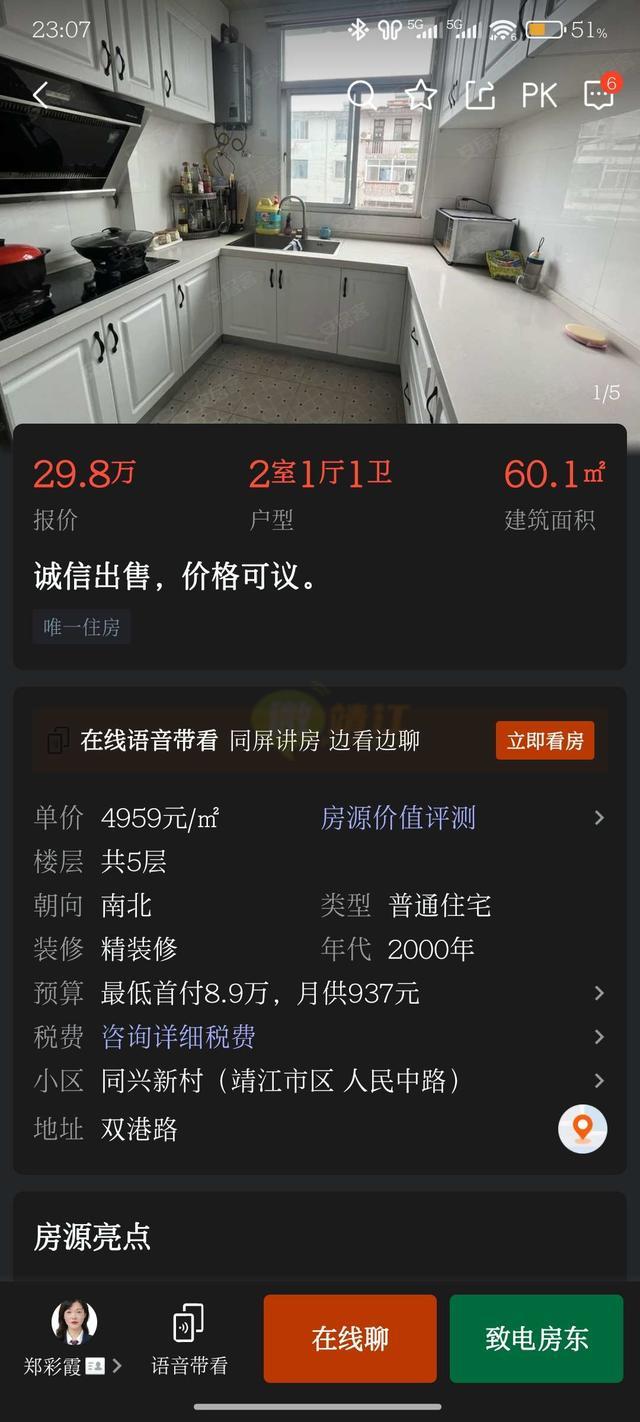The image size is (640, 1422).
Task: Expand the 预算 down payment row
Action: point(599,993)
